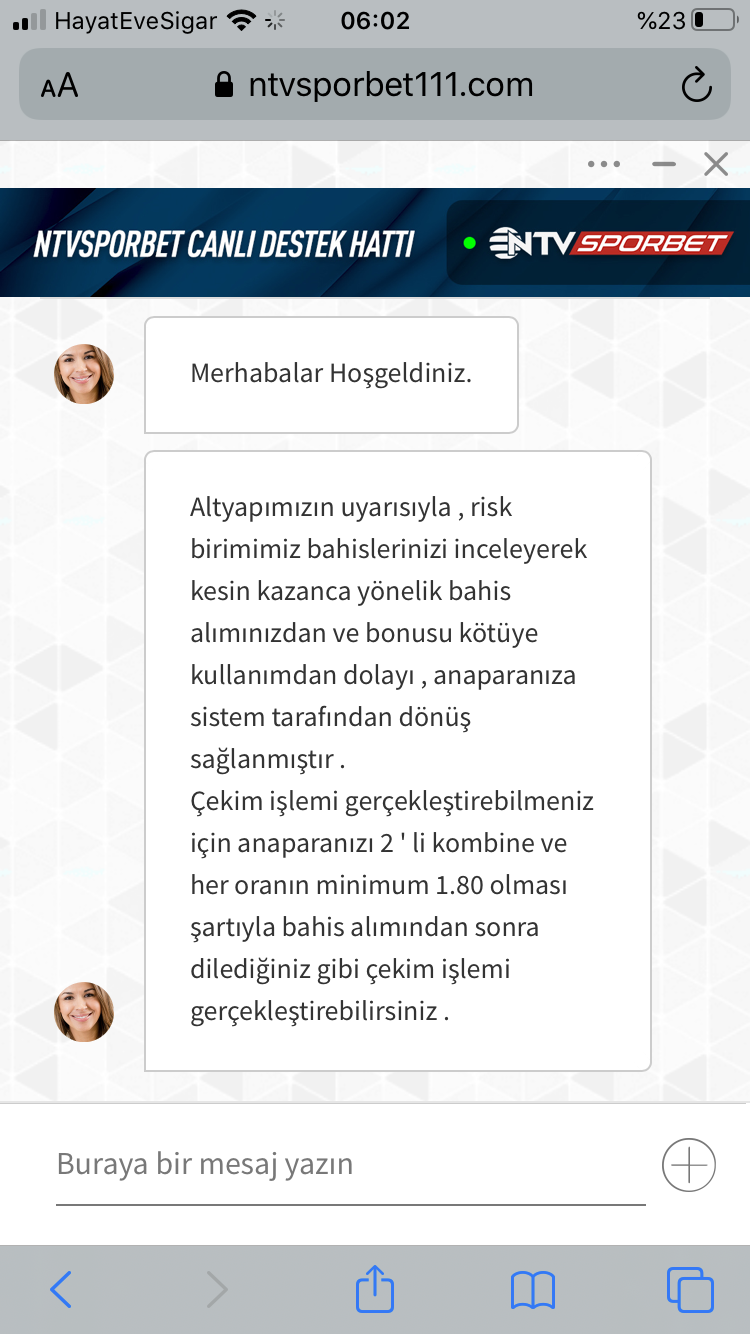Close the live support chat
Viewport: 750px width, 1334px height.
tap(716, 164)
